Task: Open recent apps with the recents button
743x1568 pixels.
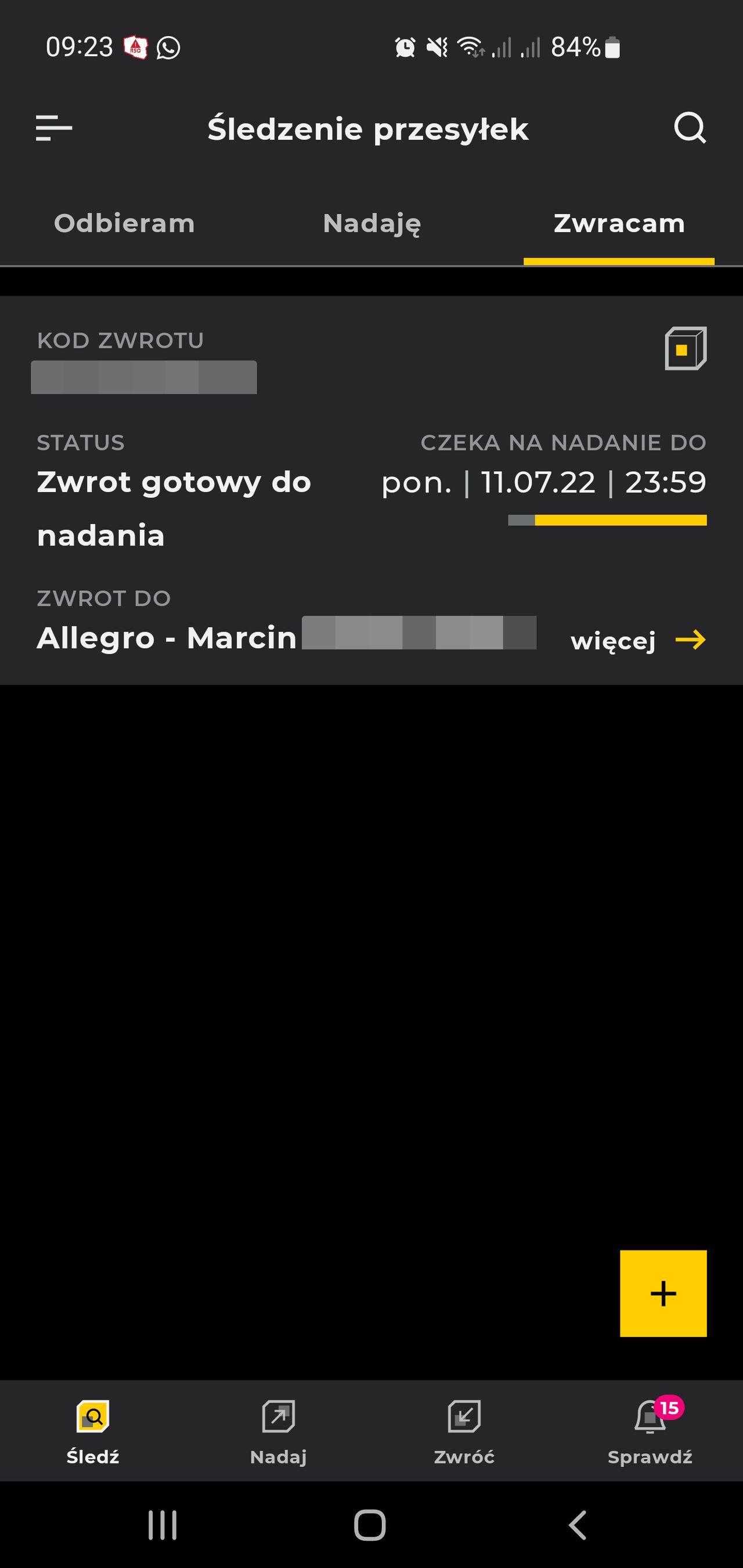Action: [161, 1524]
